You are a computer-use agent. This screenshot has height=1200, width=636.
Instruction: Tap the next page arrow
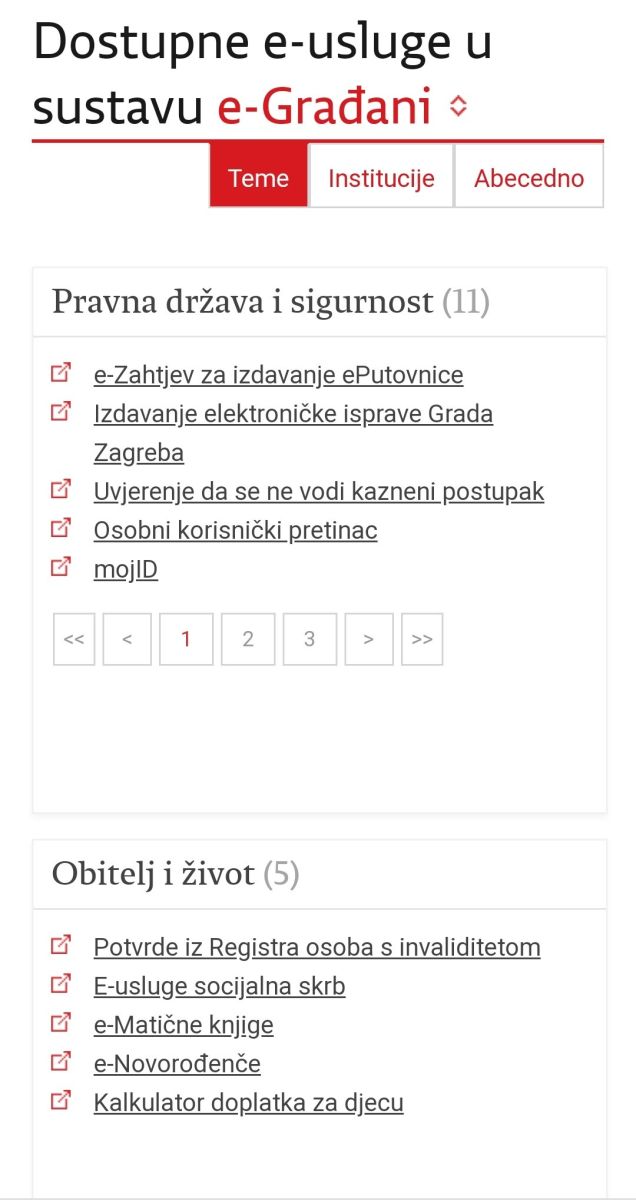click(369, 639)
